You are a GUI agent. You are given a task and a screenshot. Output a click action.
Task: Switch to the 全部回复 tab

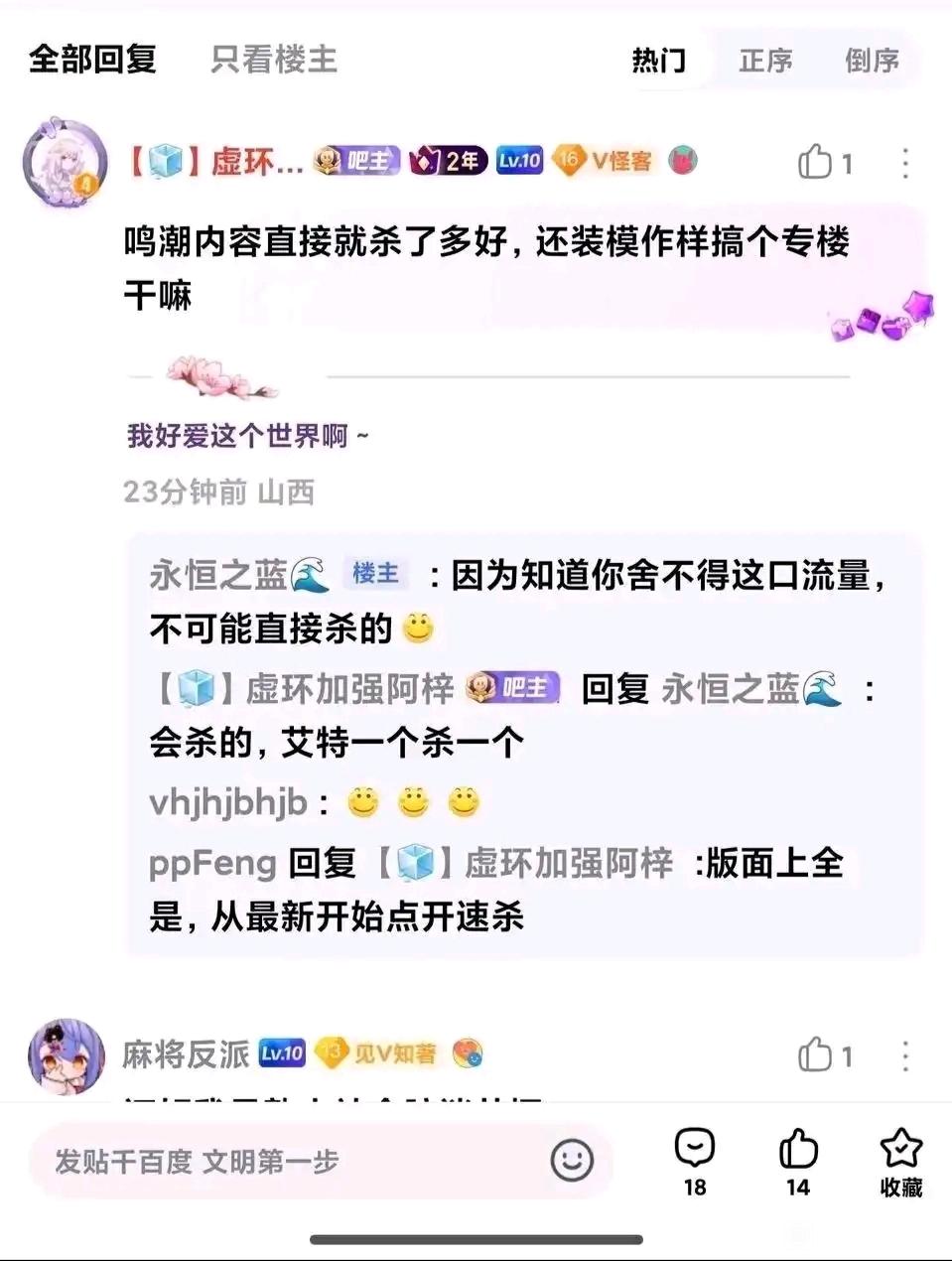point(92,60)
